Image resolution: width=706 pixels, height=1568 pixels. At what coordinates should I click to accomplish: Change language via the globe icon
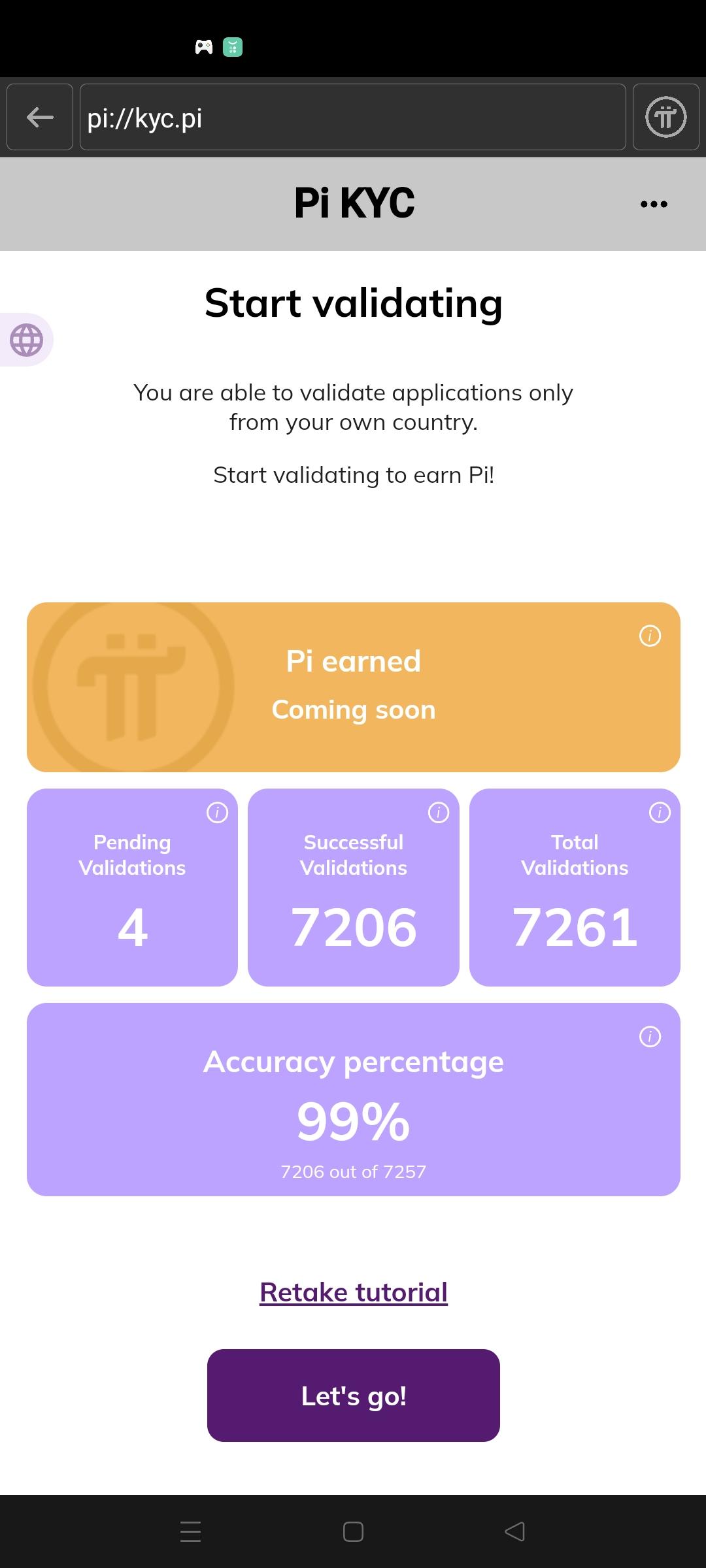(x=27, y=340)
